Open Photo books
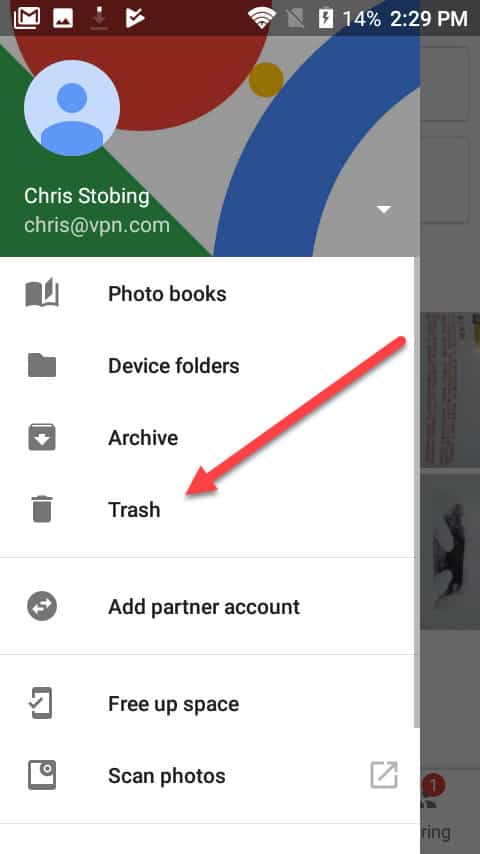This screenshot has width=480, height=854. pyautogui.click(x=207, y=294)
